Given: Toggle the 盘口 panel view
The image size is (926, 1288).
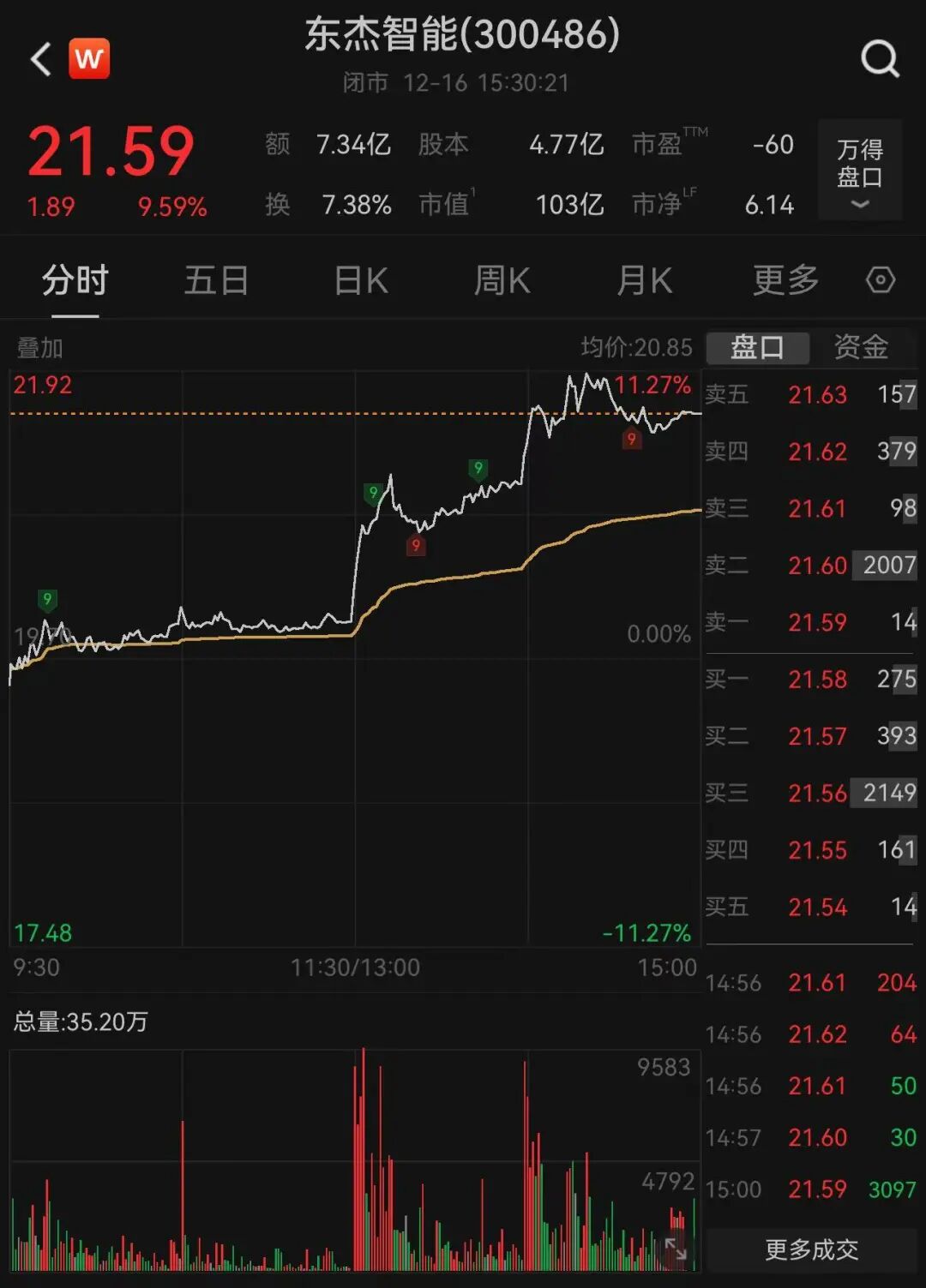Looking at the screenshot, I should pos(757,347).
